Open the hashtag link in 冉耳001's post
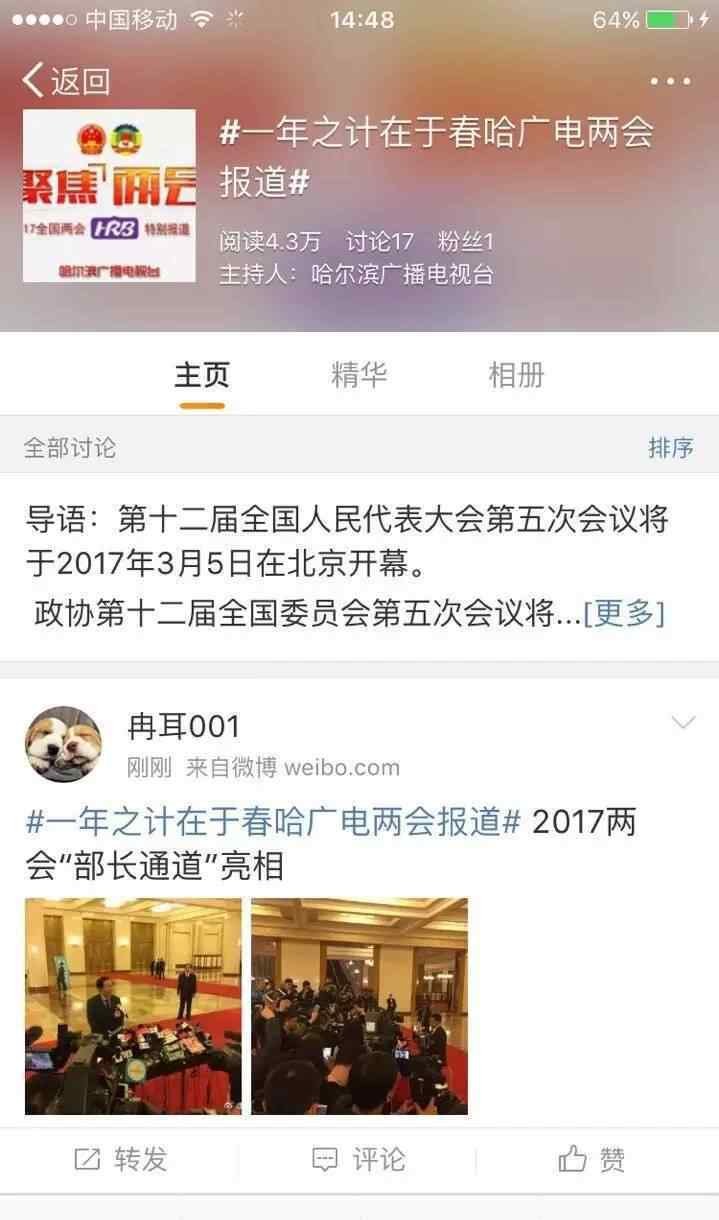The height and width of the screenshot is (1220, 719). click(273, 822)
